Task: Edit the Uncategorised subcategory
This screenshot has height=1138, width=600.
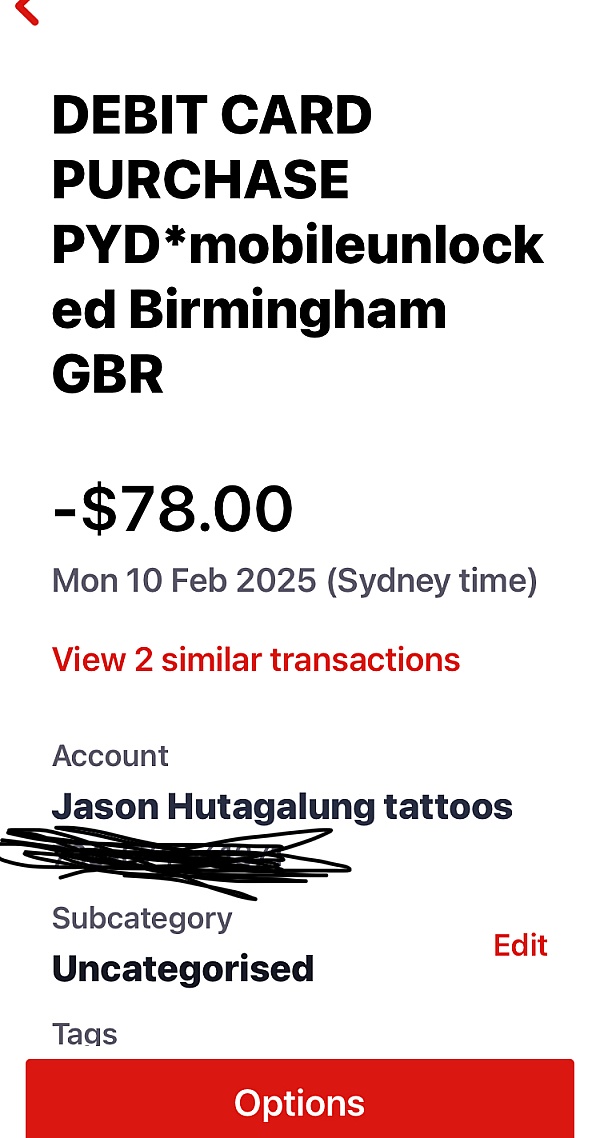Action: coord(520,945)
